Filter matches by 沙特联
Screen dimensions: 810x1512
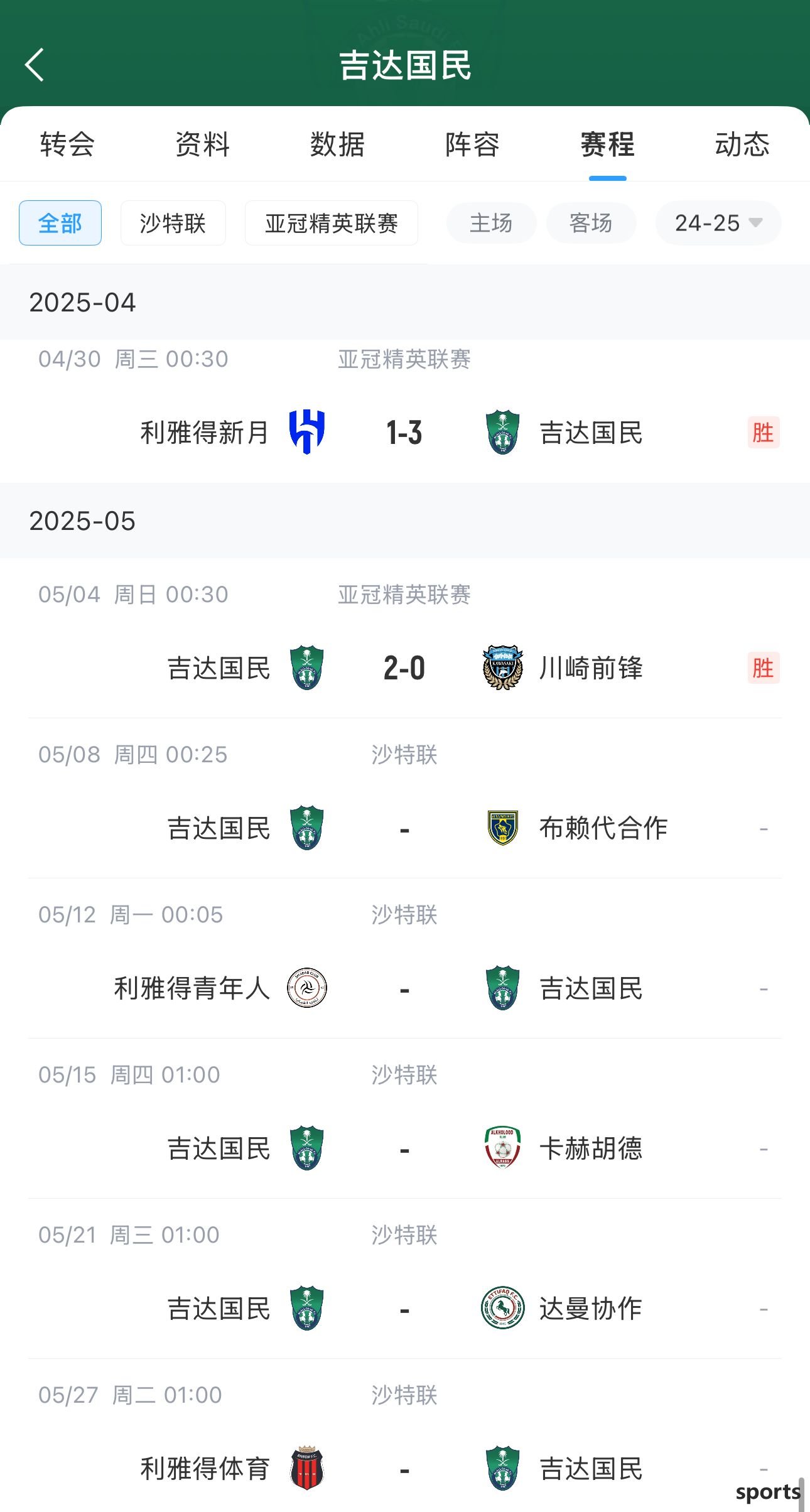point(173,223)
